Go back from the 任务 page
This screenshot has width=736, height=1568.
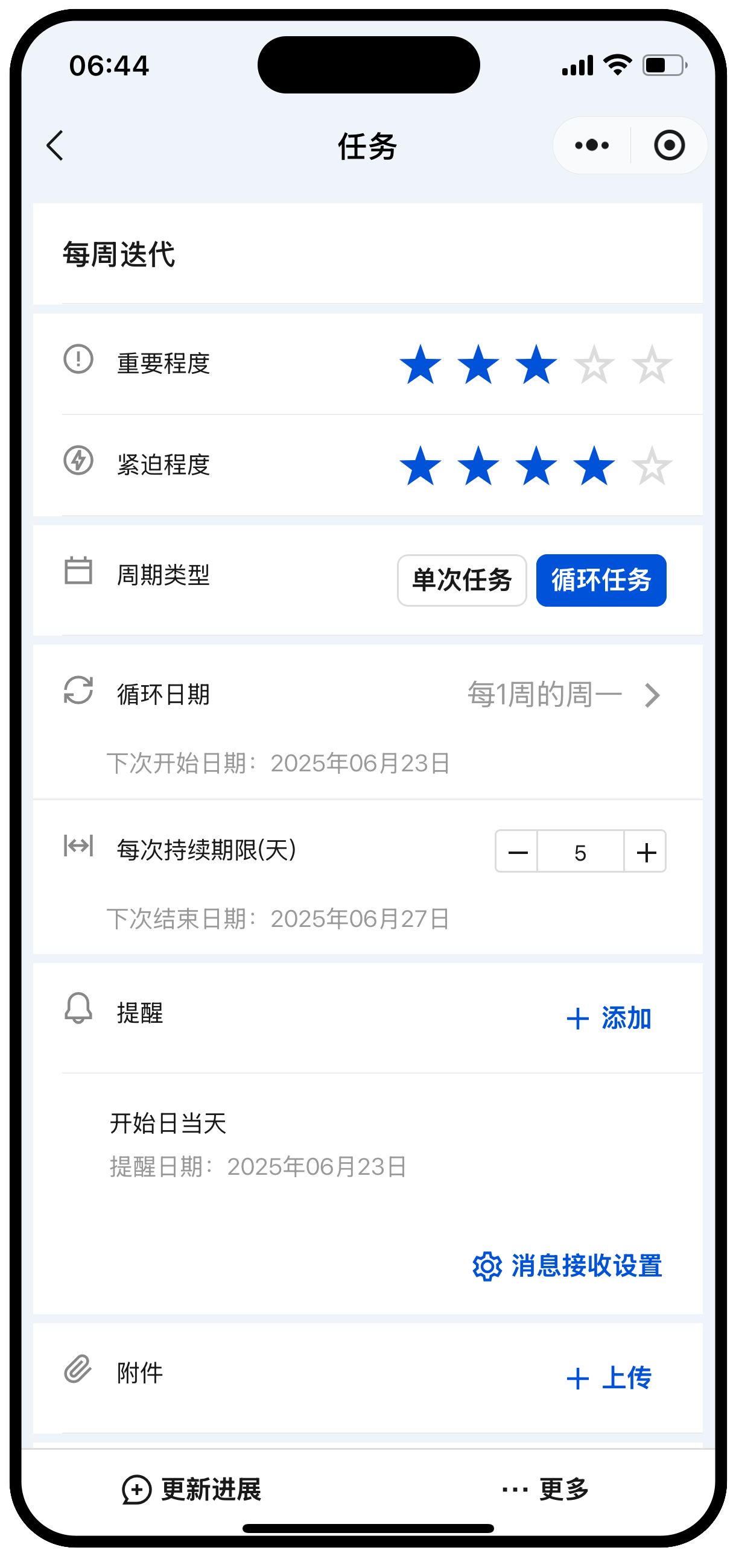(x=55, y=145)
